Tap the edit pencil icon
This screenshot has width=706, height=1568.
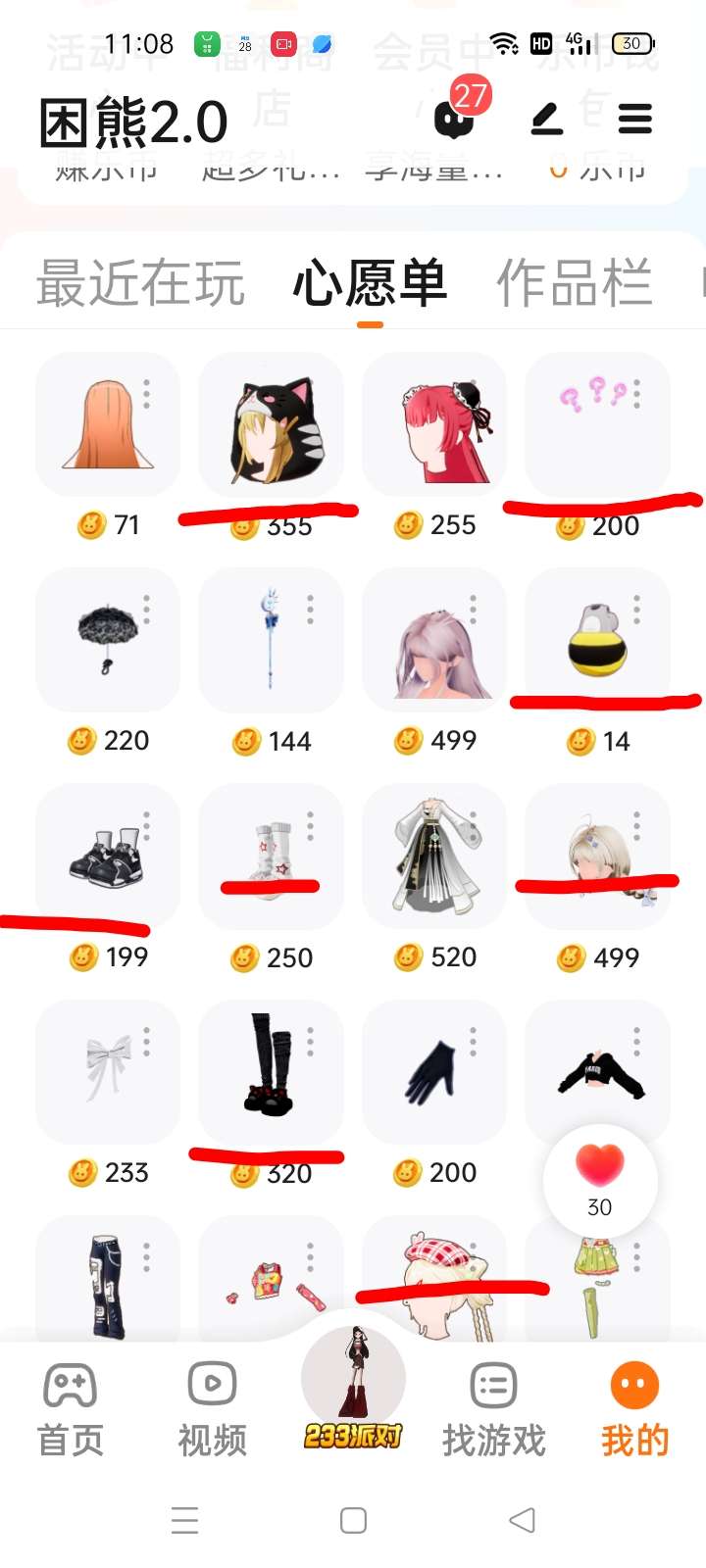[547, 120]
